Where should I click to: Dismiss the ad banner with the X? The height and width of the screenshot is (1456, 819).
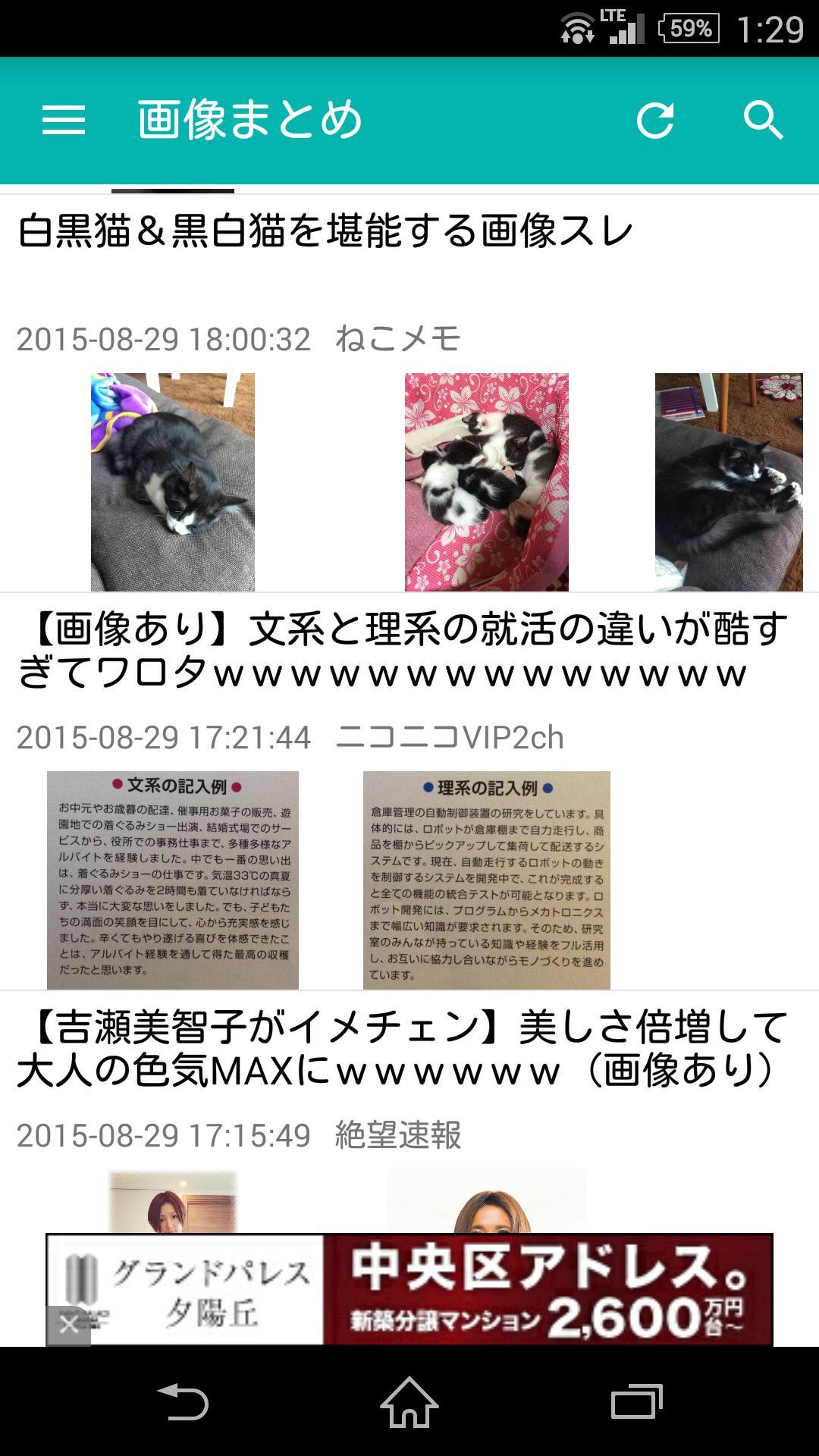(x=68, y=1325)
